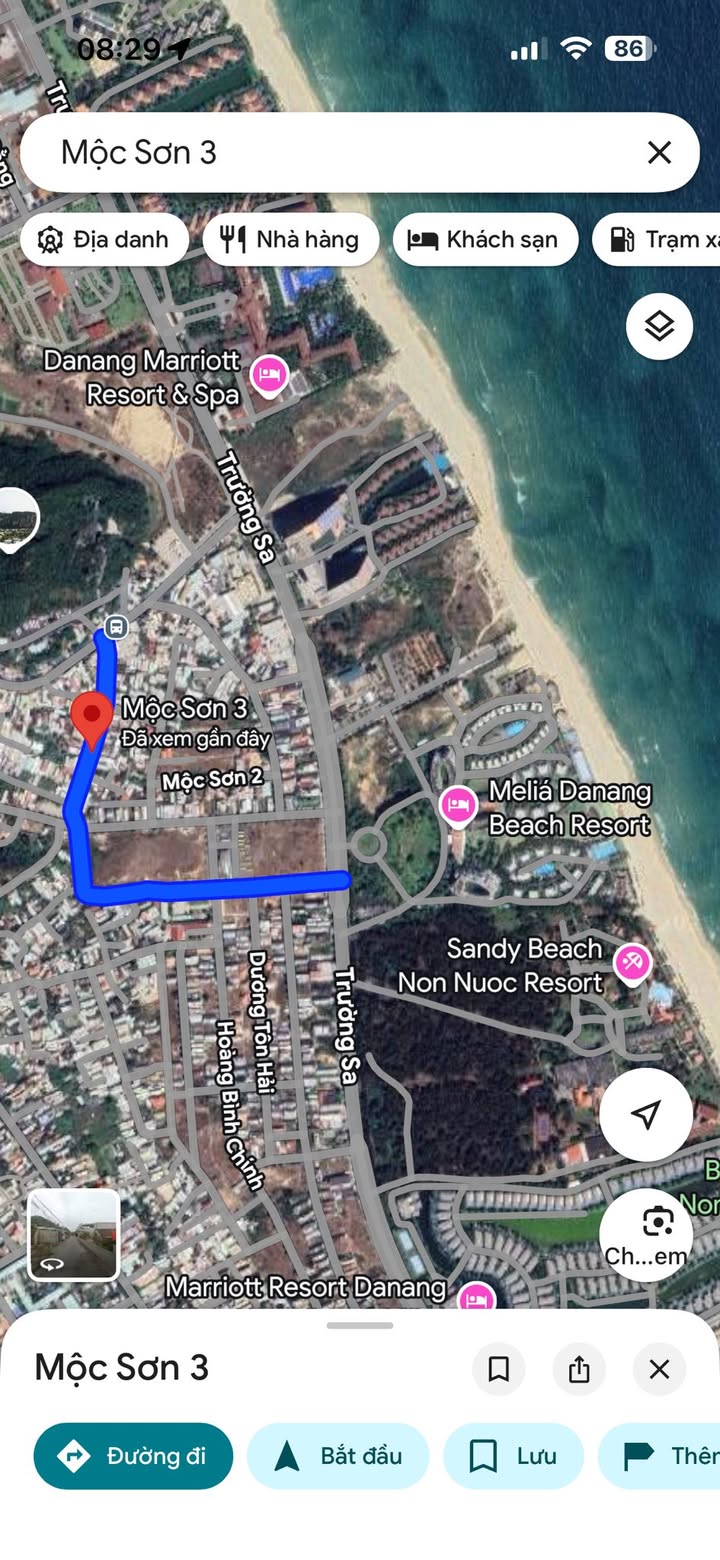Screen dimensions: 720x1560
Task: Tap the bus stop icon on map
Action: coord(116,627)
